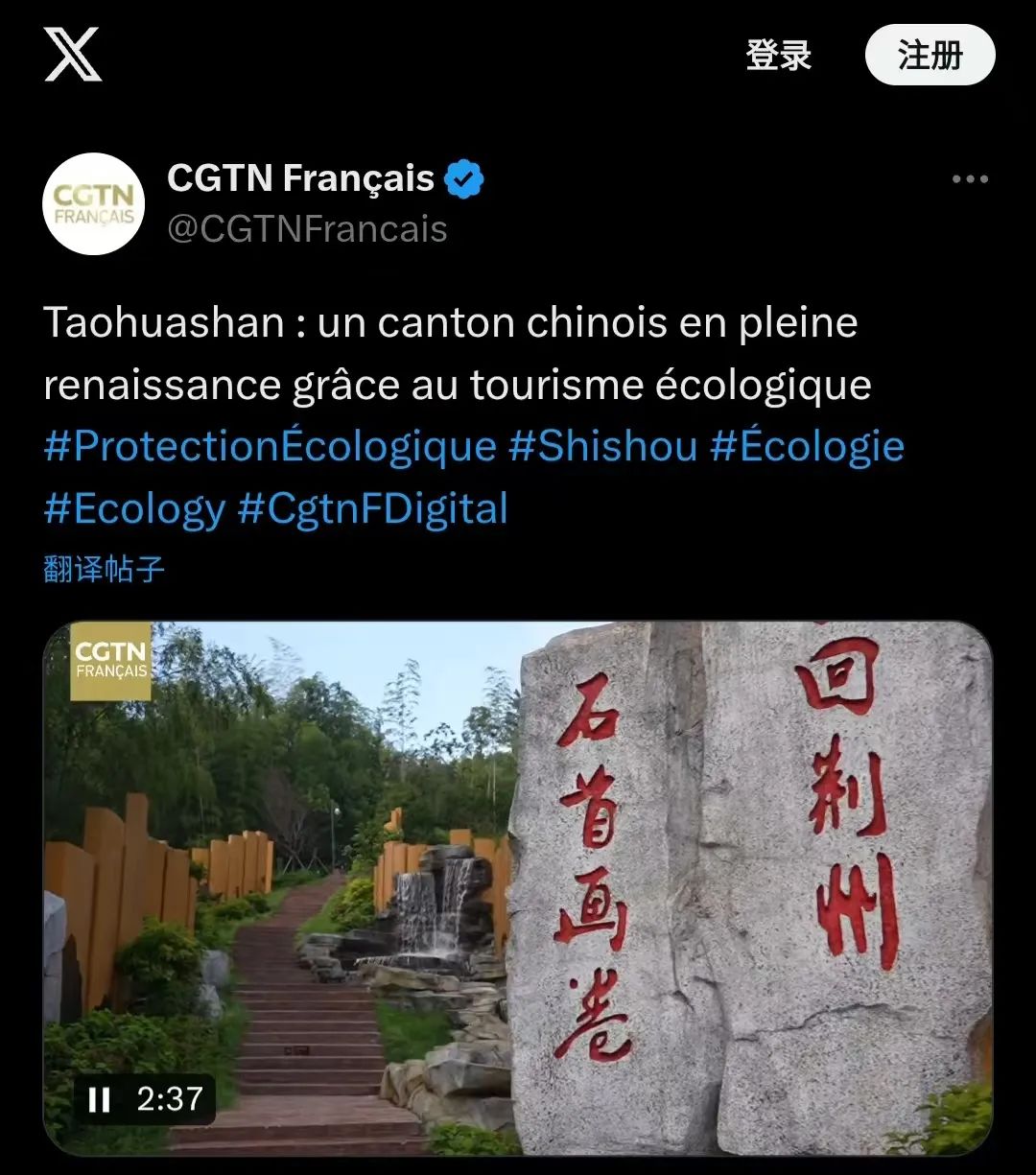This screenshot has height=1175, width=1036.
Task: Open the Taohuashan video in fullscreen
Action: point(518,863)
